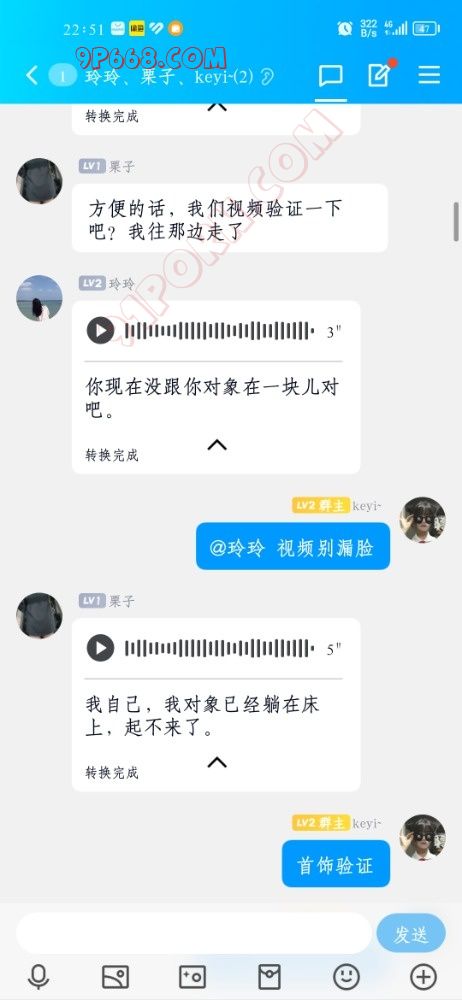Open 栗子's avatar beside video verification message
Image resolution: width=462 pixels, height=1000 pixels.
click(x=39, y=181)
